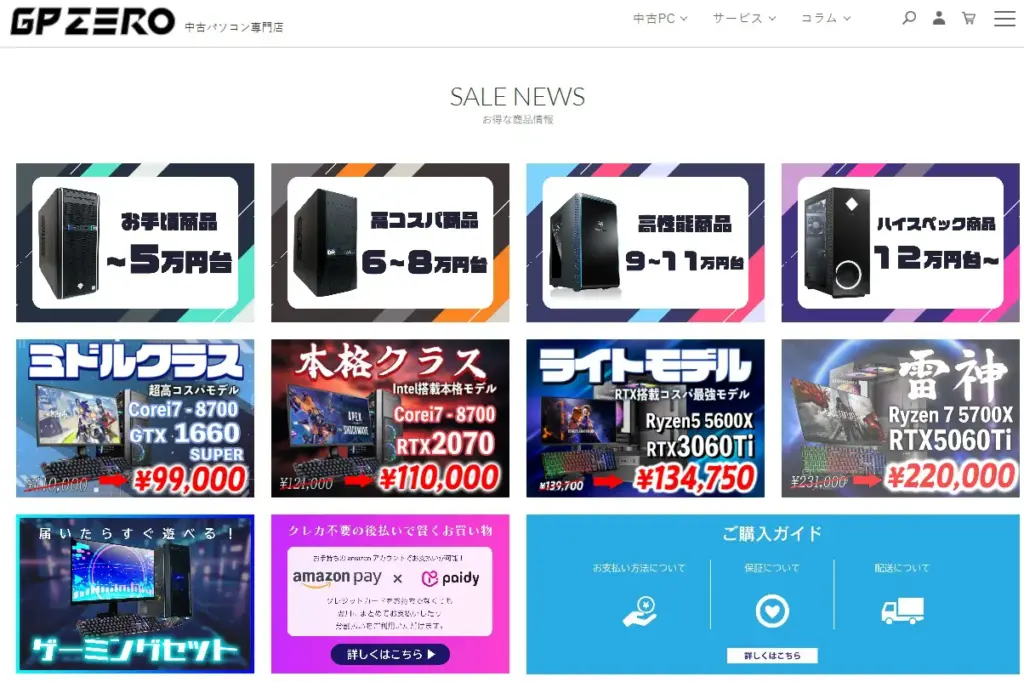Open the search magnifier icon
The width and height of the screenshot is (1024, 682).
pyautogui.click(x=909, y=18)
